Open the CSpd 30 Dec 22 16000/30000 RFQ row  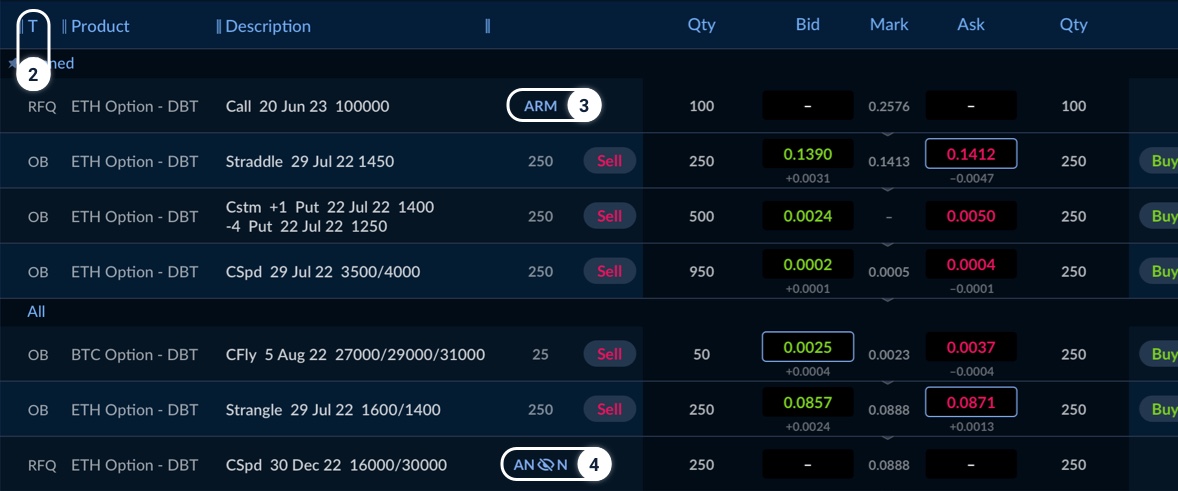click(x=336, y=465)
